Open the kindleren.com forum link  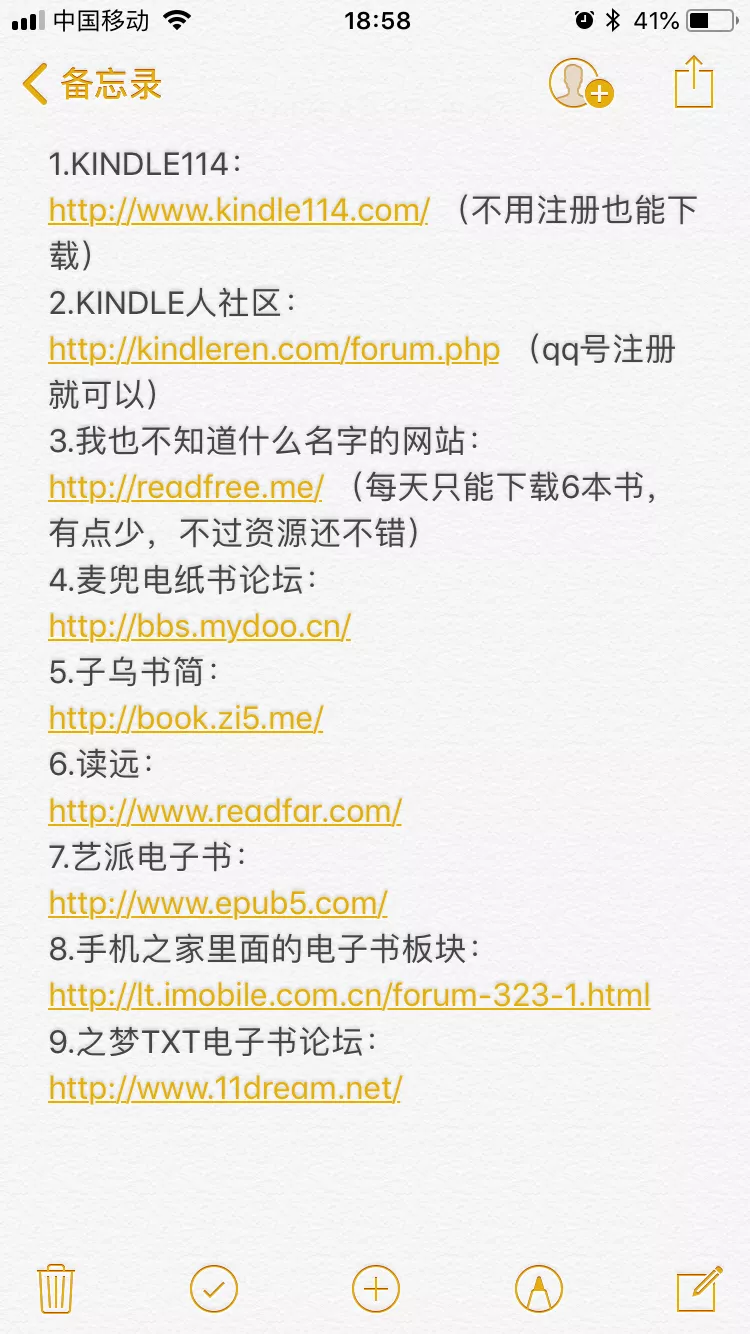click(x=274, y=350)
